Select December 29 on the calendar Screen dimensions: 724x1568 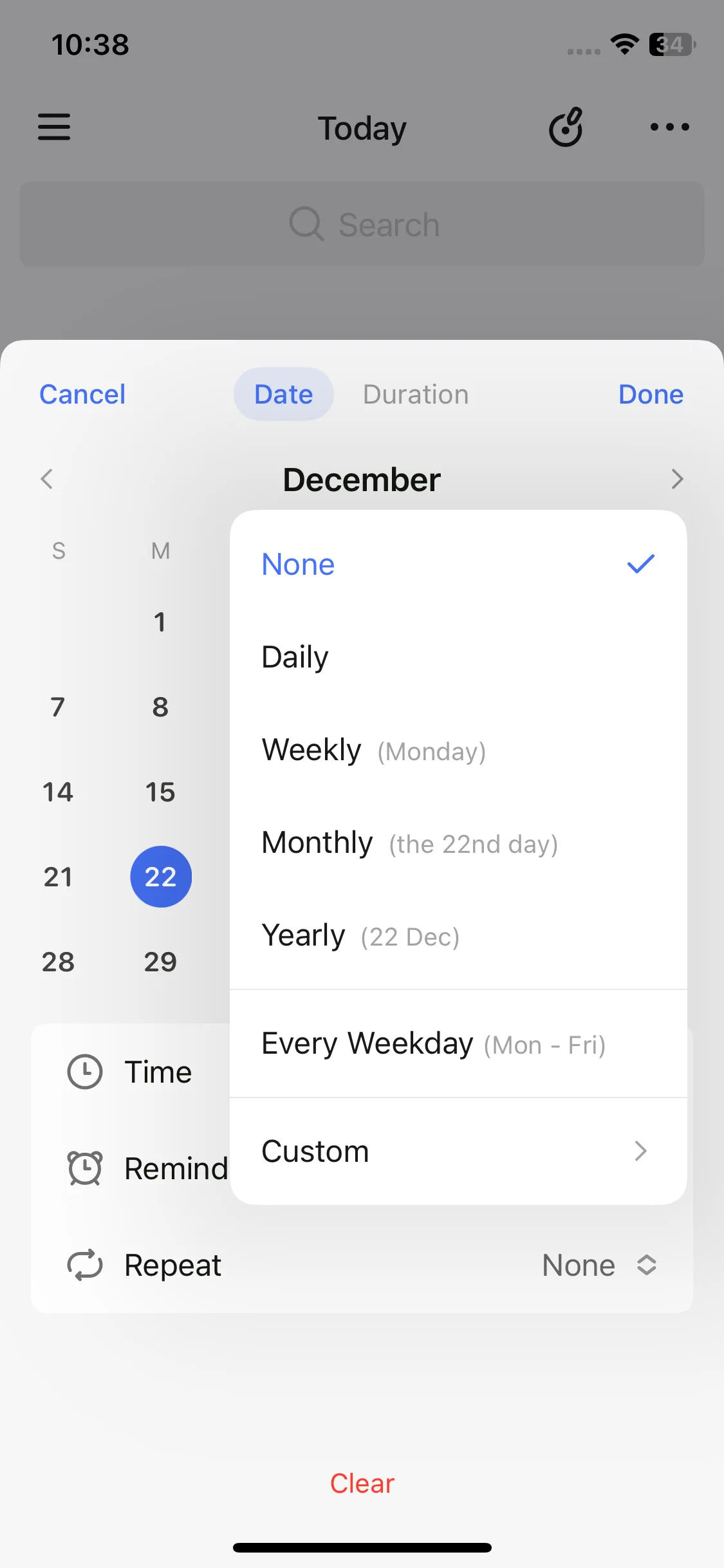point(160,962)
